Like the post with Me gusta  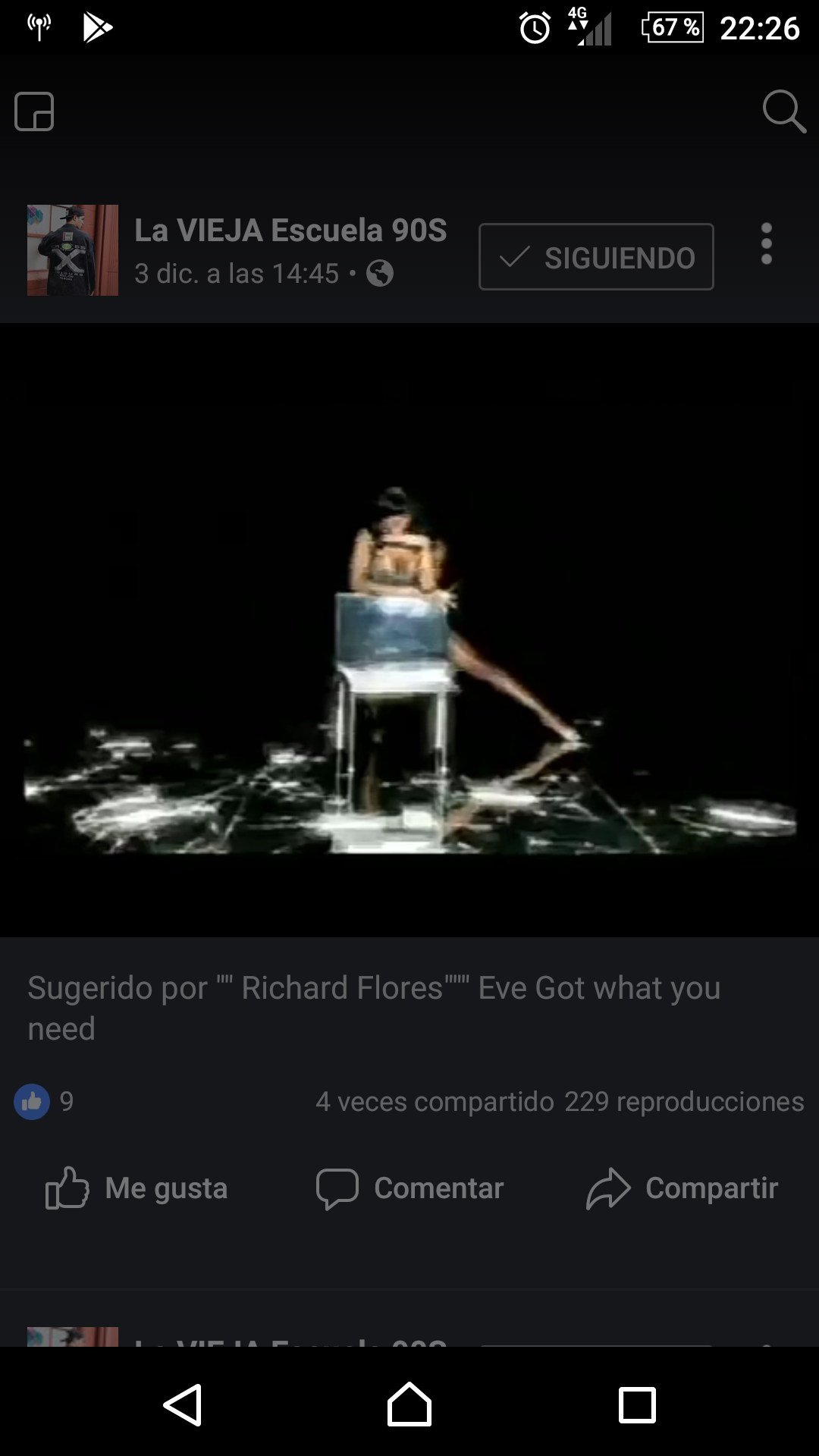(x=137, y=1188)
